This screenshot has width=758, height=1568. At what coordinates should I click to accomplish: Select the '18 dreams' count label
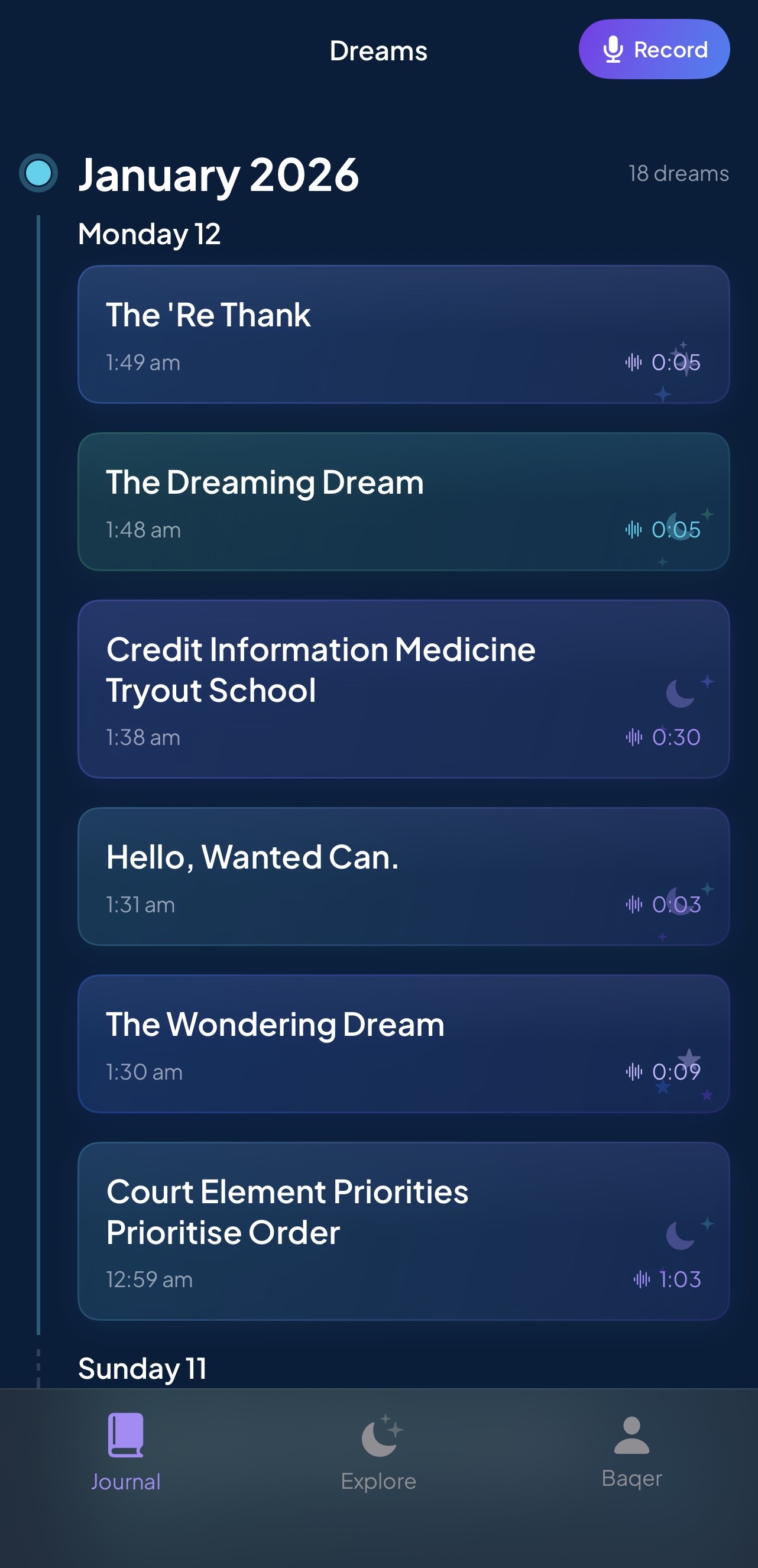[678, 173]
